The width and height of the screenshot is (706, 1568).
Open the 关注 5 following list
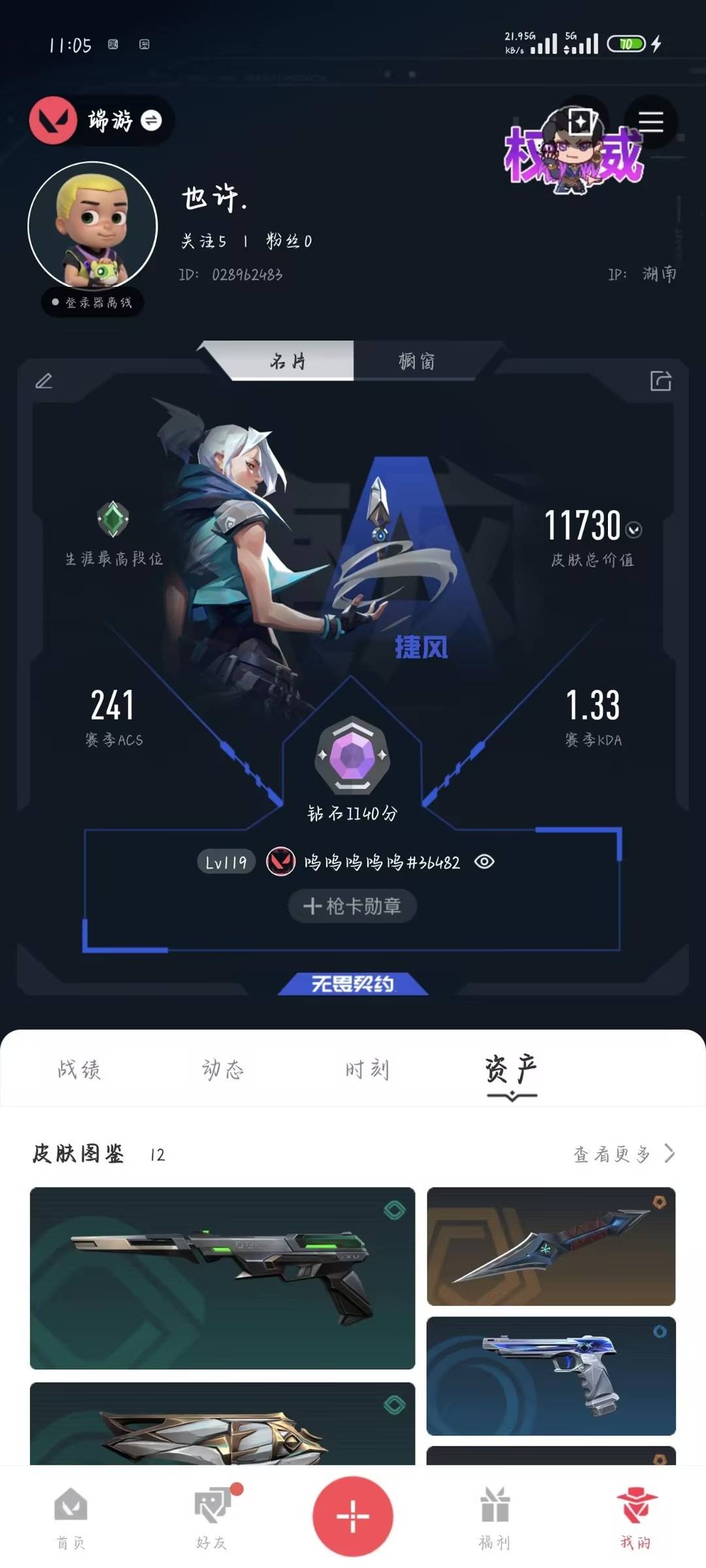pyautogui.click(x=204, y=241)
